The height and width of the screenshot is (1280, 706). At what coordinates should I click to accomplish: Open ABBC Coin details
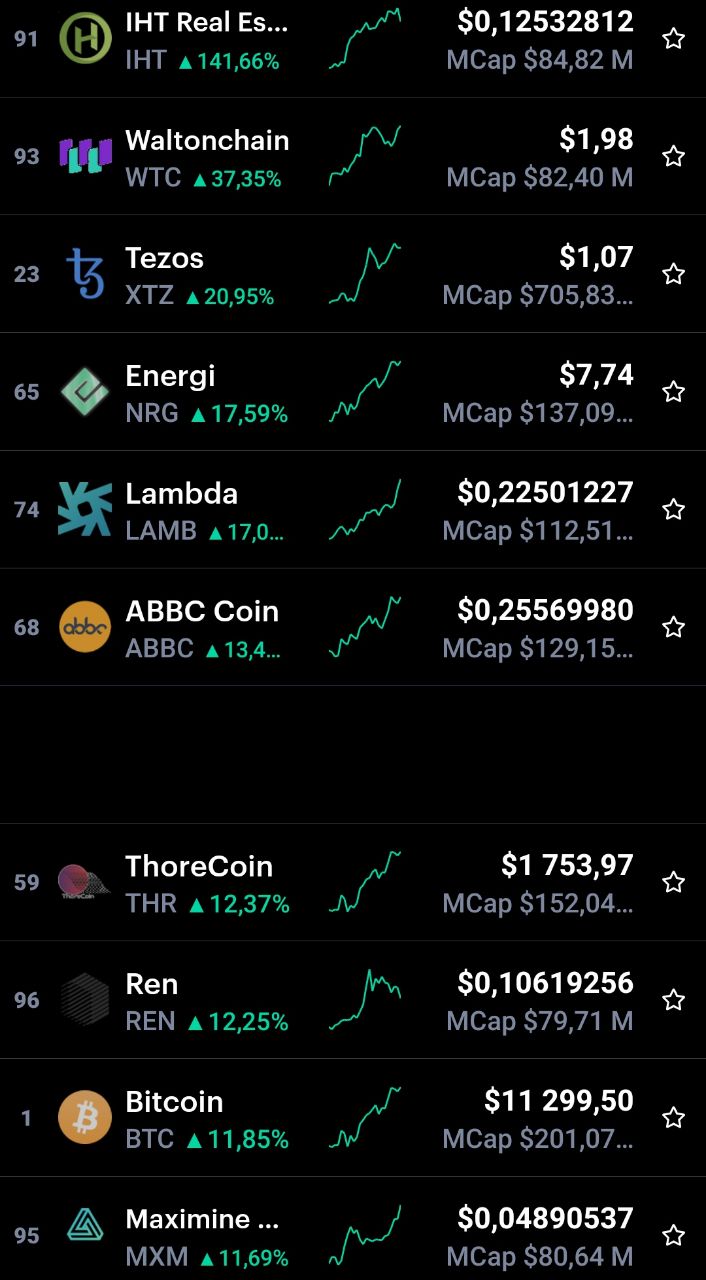[353, 627]
